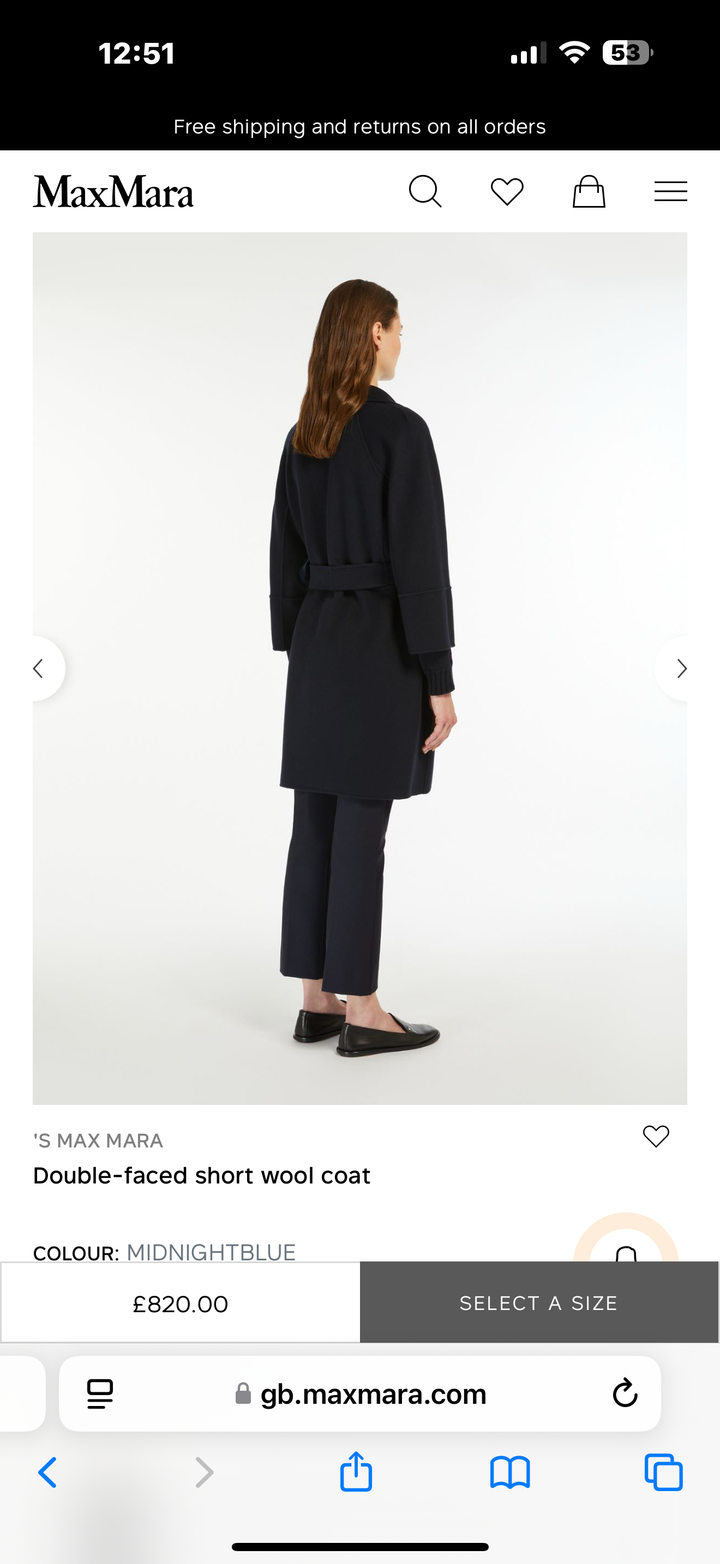Open the shopping bag
Image resolution: width=720 pixels, height=1564 pixels.
589,191
